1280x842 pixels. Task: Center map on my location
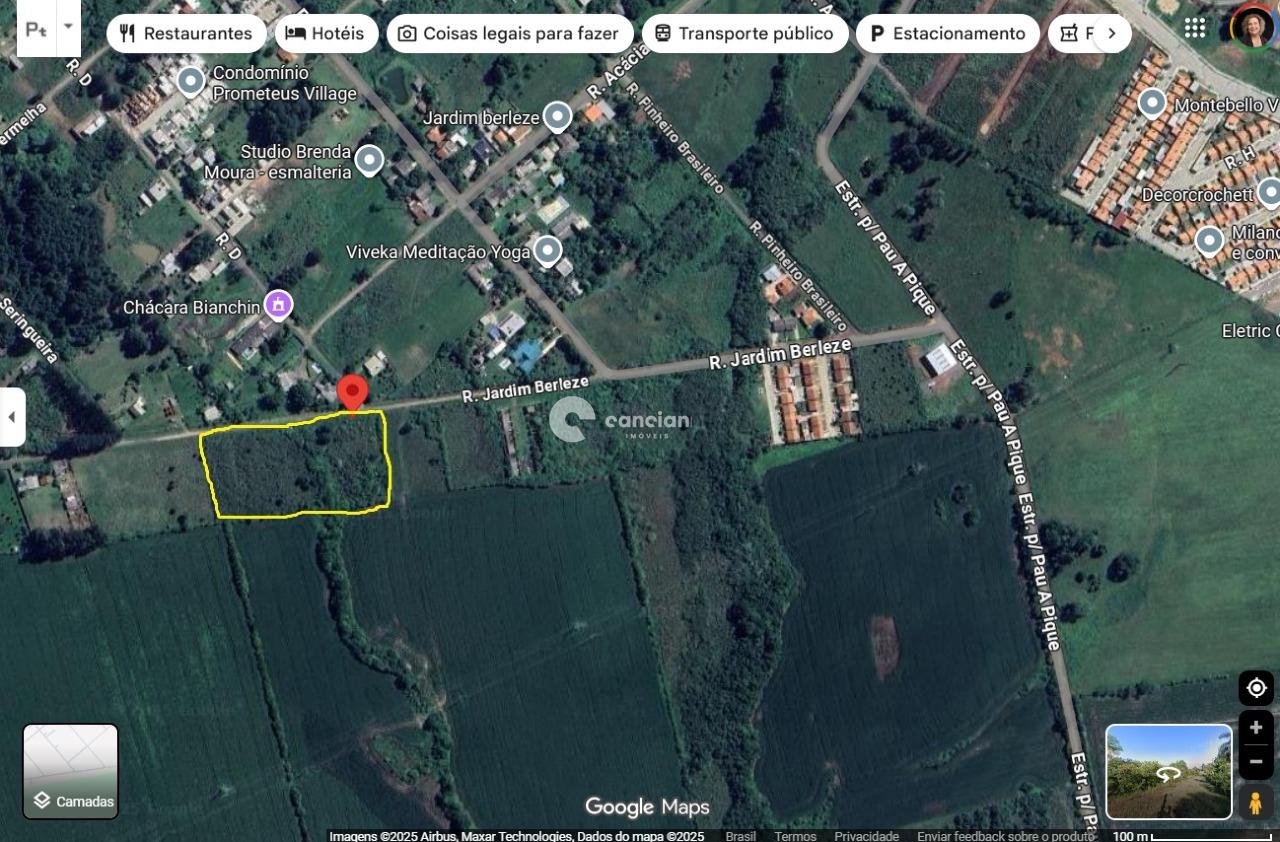(x=1256, y=688)
